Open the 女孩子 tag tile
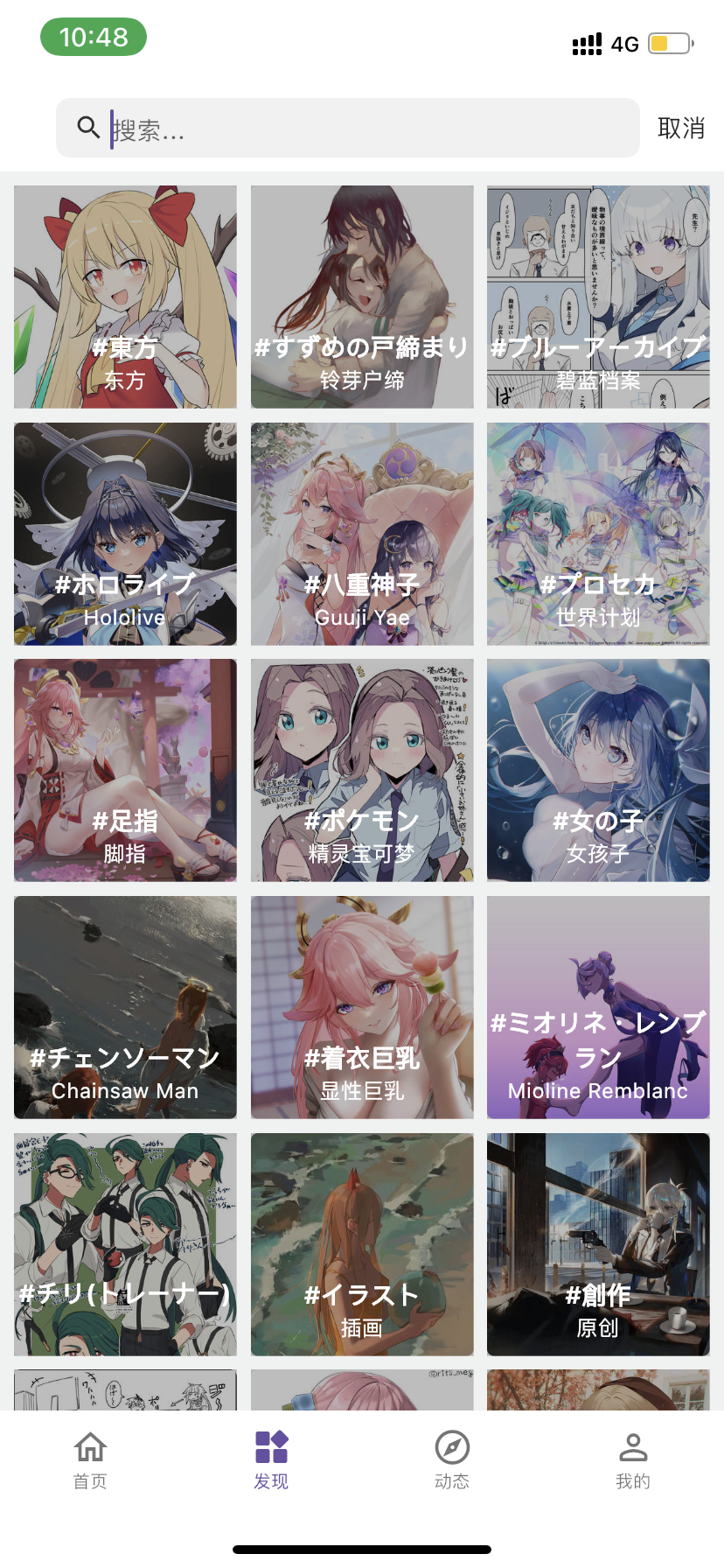Viewport: 724px width, 1568px height. pyautogui.click(x=598, y=770)
